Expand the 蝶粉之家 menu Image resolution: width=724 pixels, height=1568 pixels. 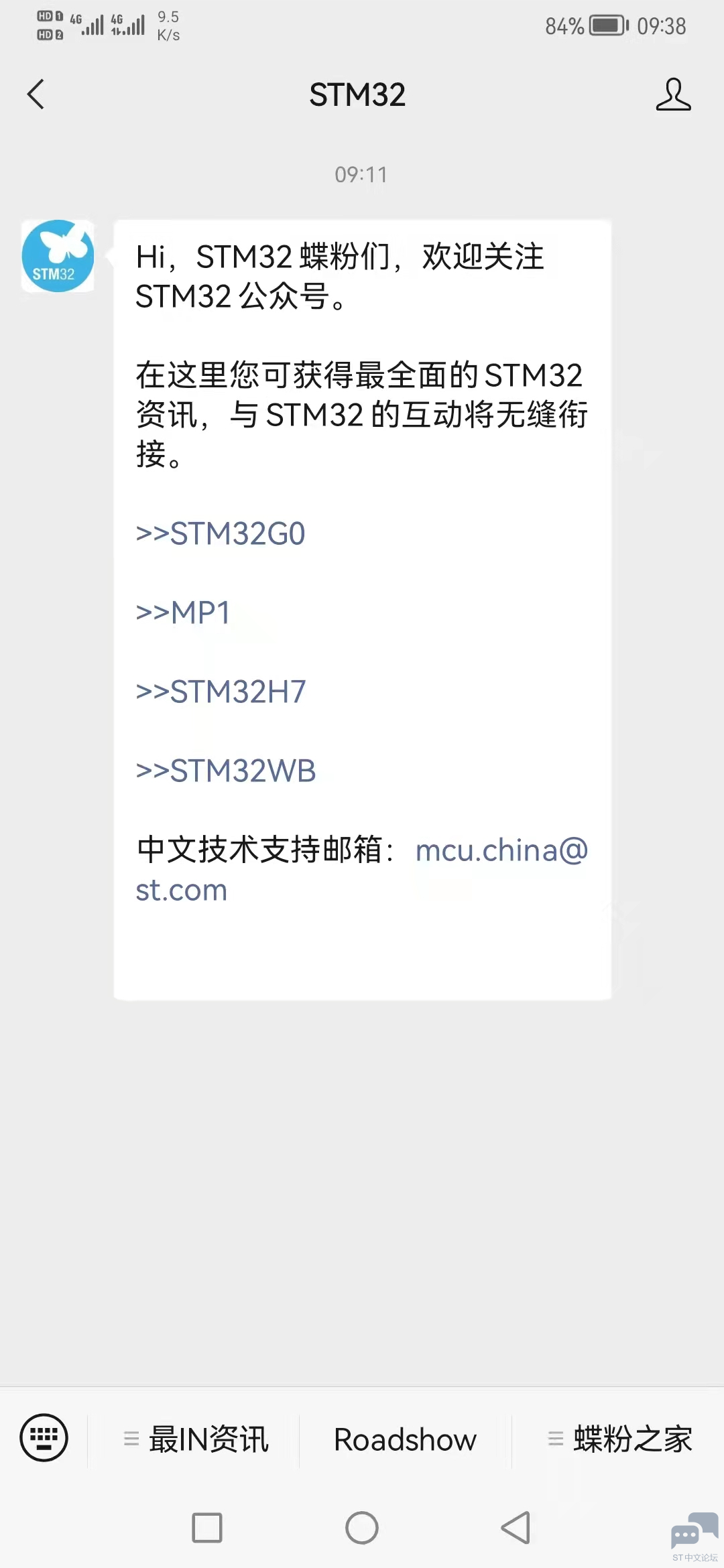click(x=619, y=1439)
